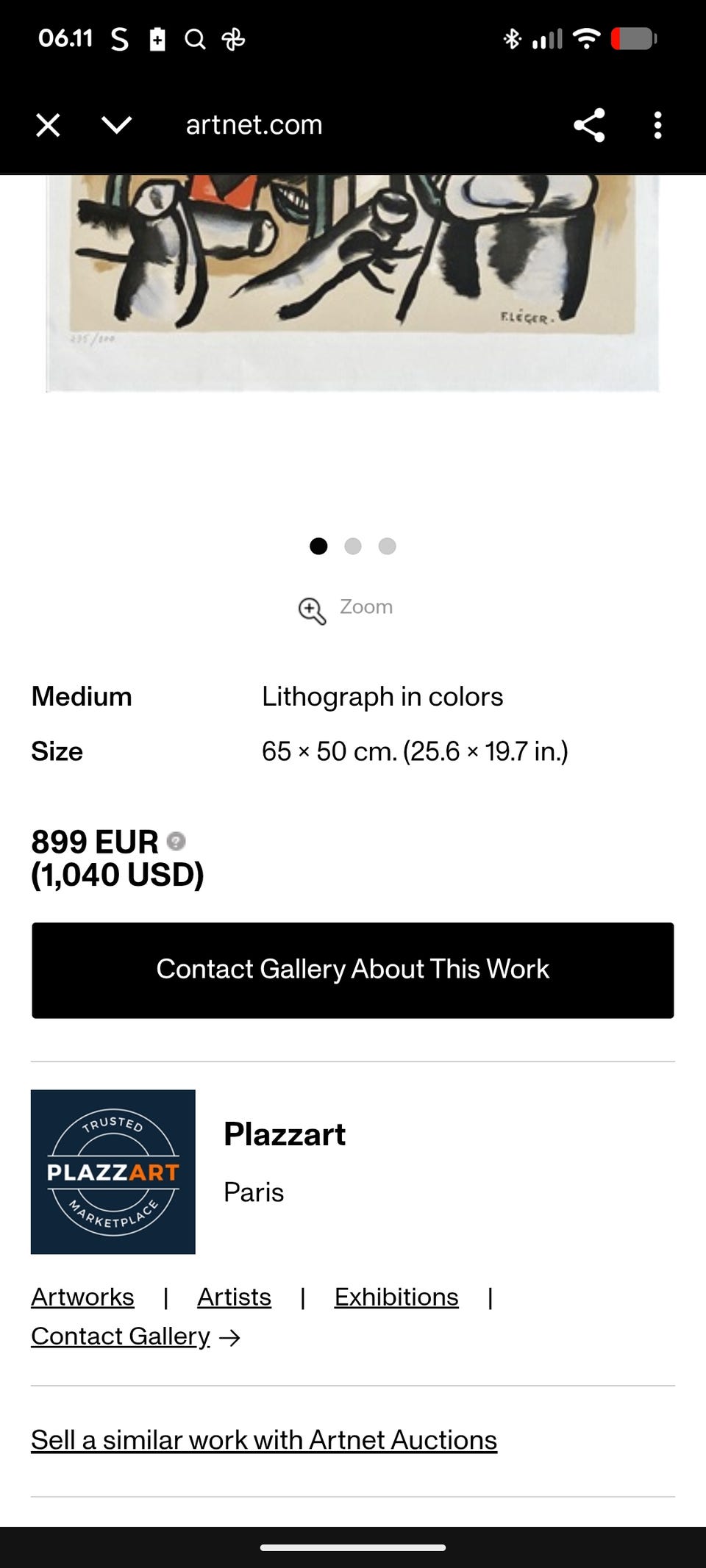
Task: Minimize the in-app browser with the chevron
Action: click(116, 125)
